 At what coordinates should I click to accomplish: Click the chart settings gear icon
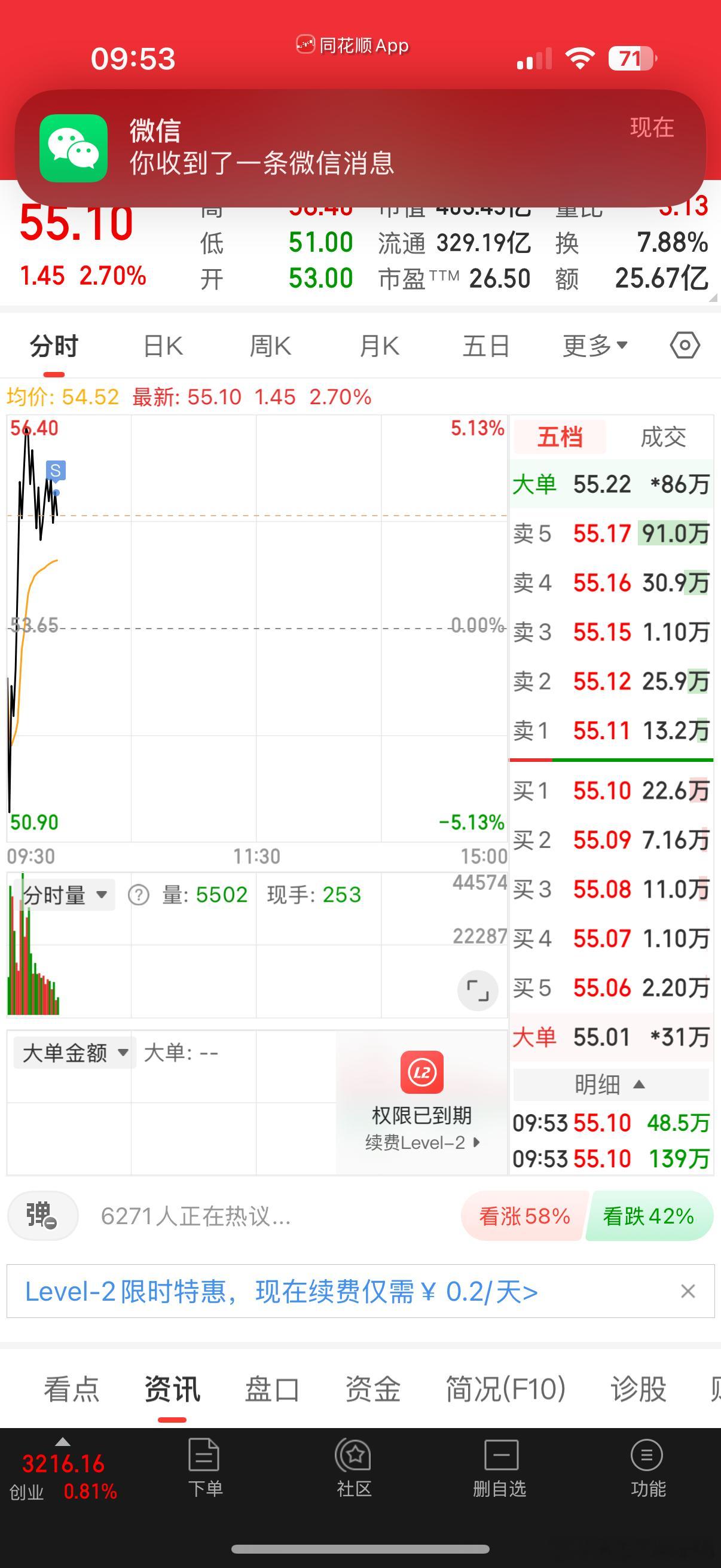(686, 344)
